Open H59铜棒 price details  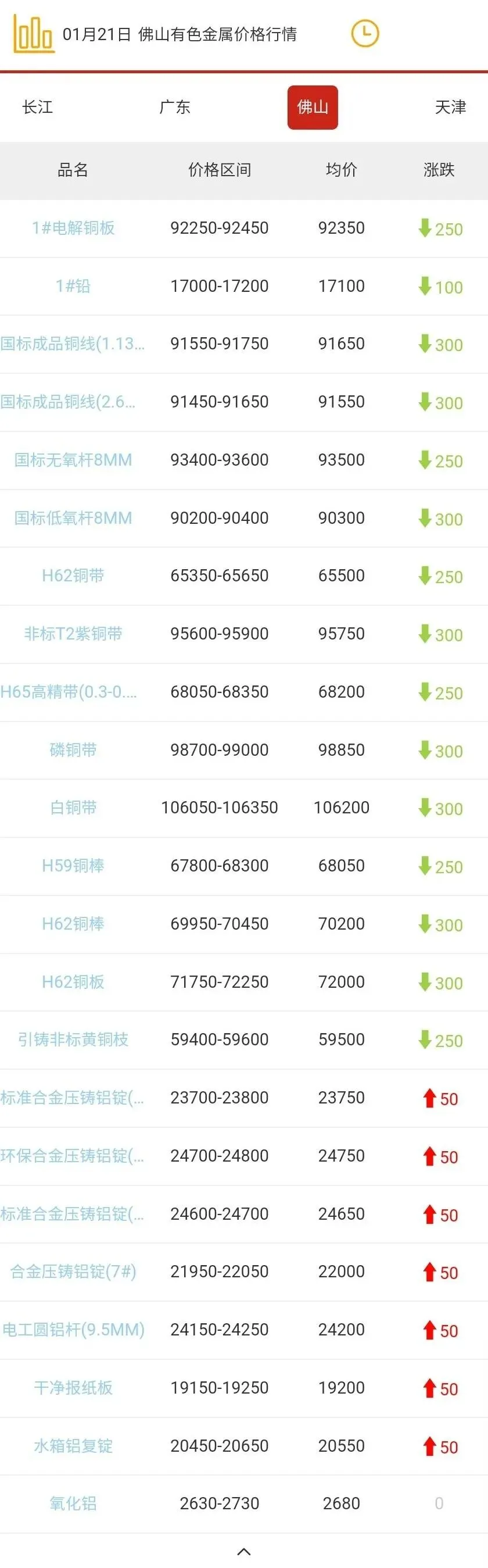pyautogui.click(x=73, y=866)
